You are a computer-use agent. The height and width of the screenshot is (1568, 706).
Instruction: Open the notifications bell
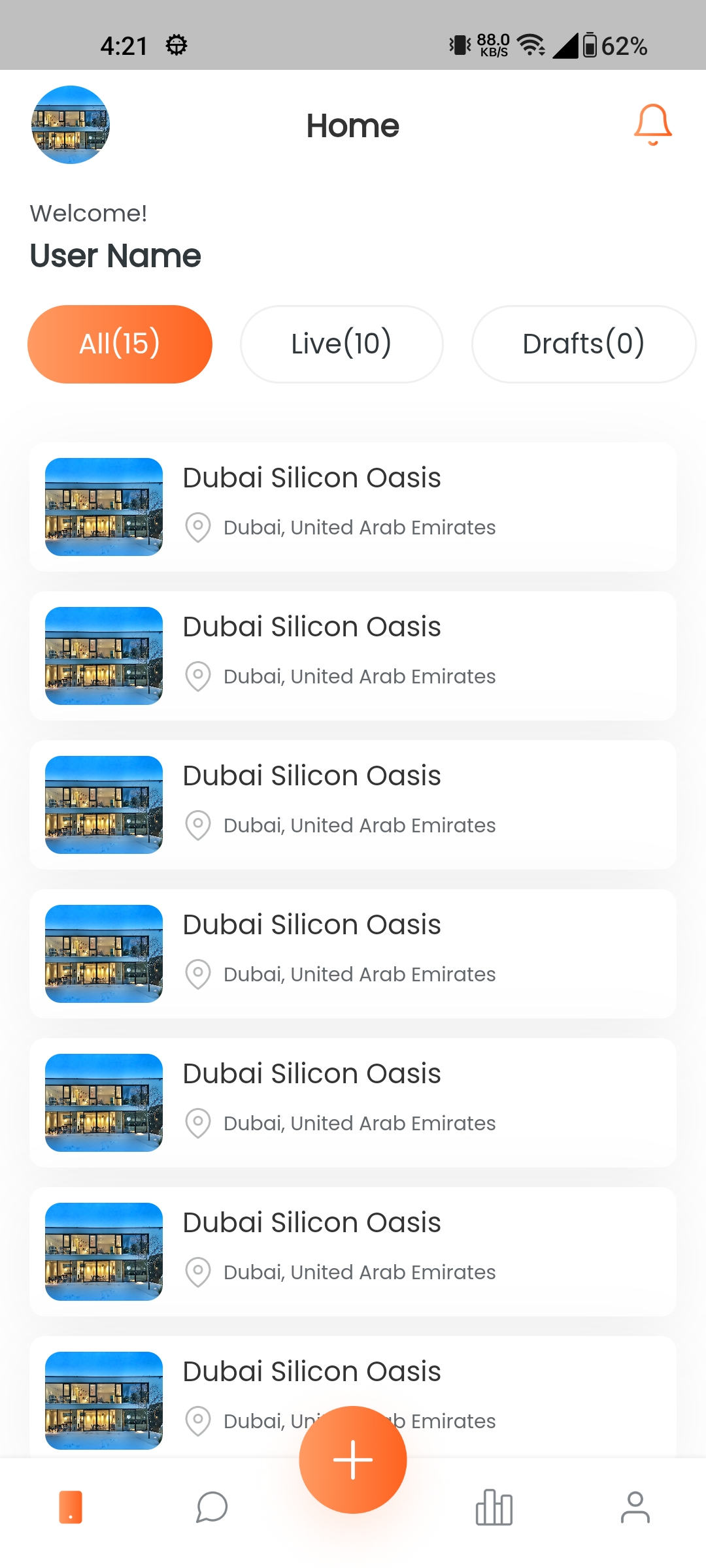tap(652, 124)
